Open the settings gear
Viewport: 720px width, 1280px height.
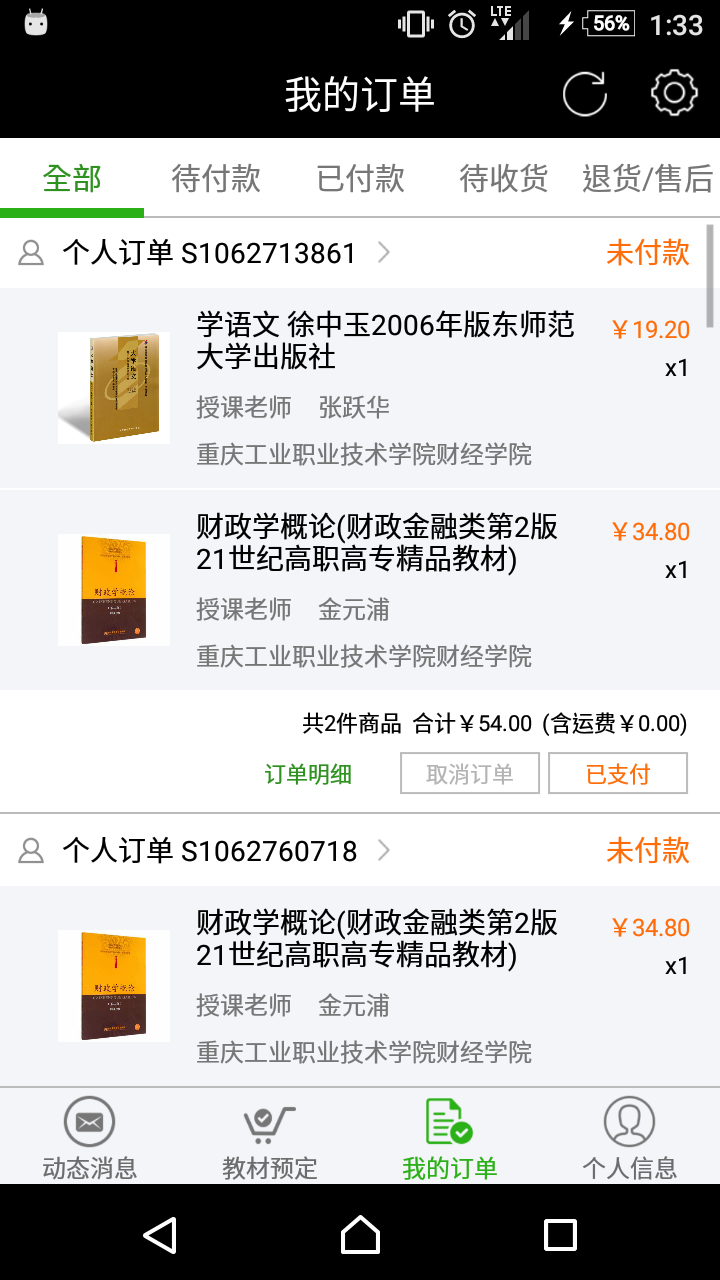(x=674, y=94)
